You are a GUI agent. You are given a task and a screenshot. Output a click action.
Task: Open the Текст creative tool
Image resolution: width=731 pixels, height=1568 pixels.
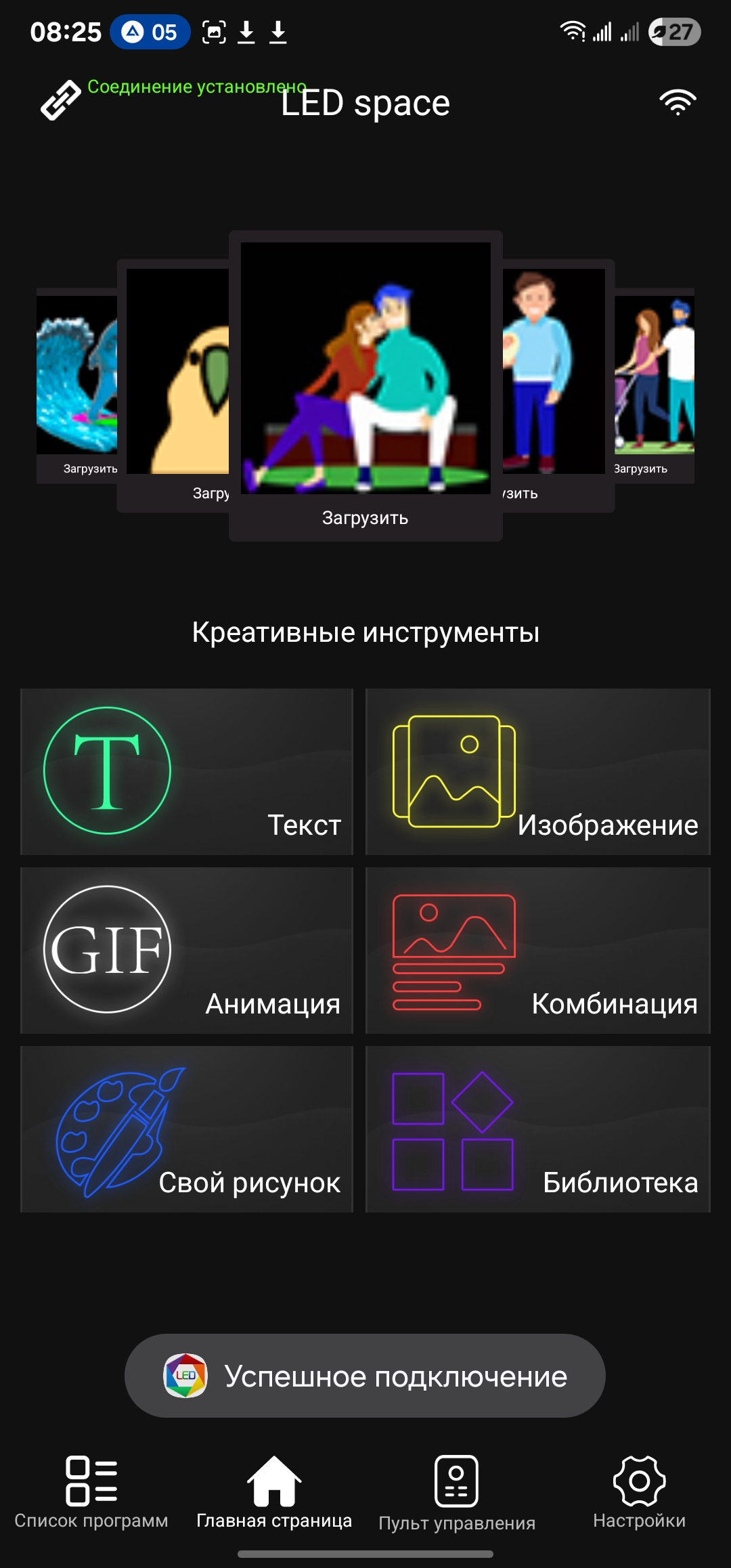(187, 772)
